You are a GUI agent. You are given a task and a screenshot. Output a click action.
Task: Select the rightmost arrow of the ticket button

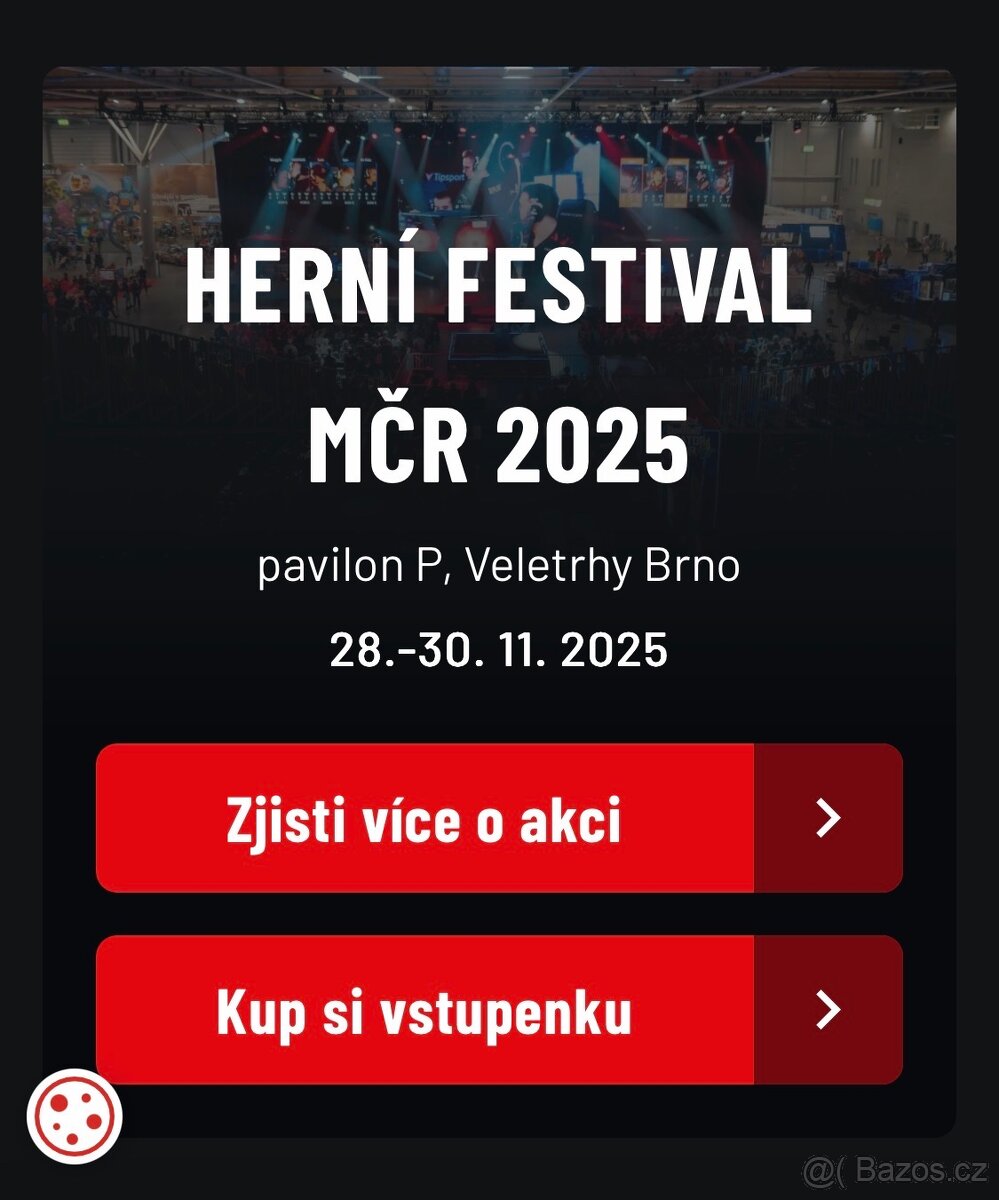click(x=826, y=1011)
